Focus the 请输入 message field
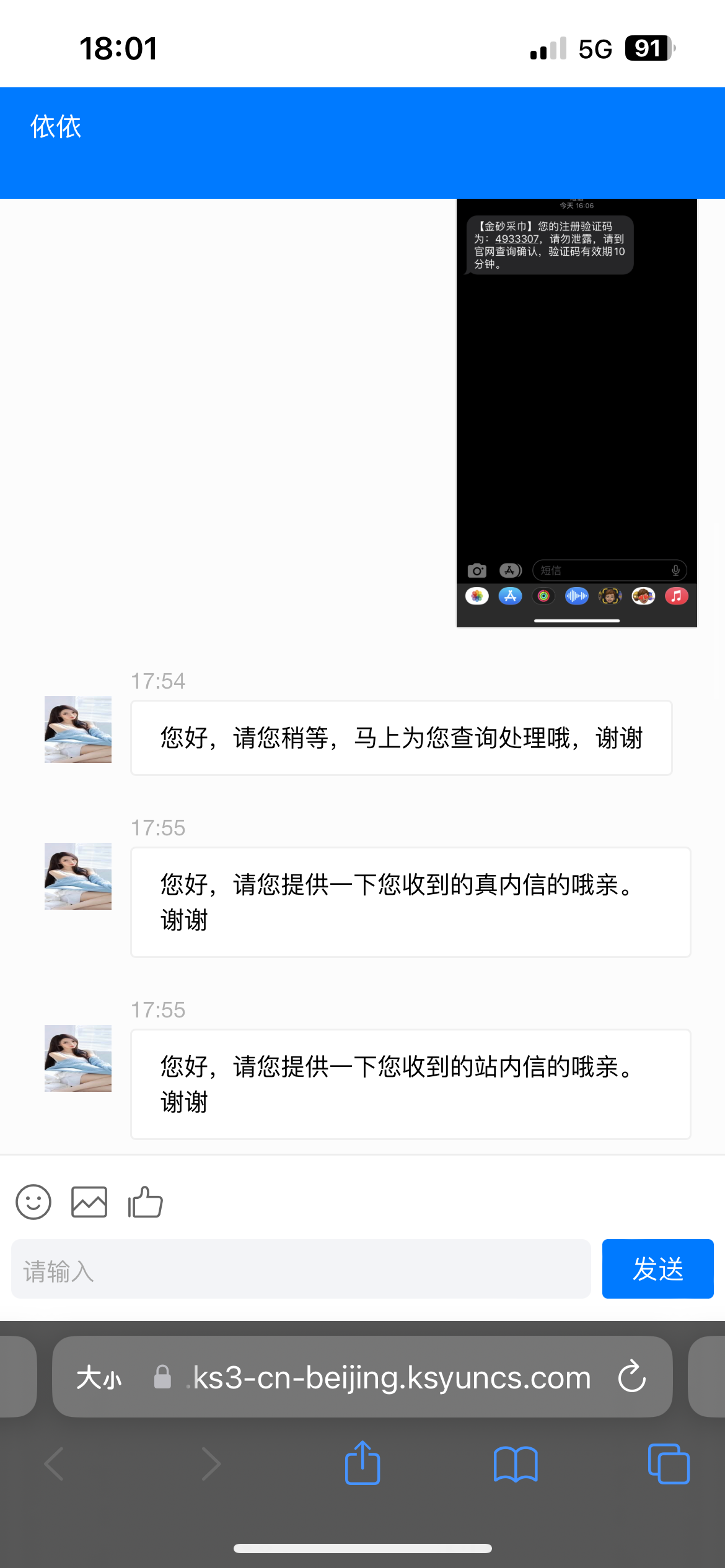Image resolution: width=725 pixels, height=1568 pixels. 301,1269
